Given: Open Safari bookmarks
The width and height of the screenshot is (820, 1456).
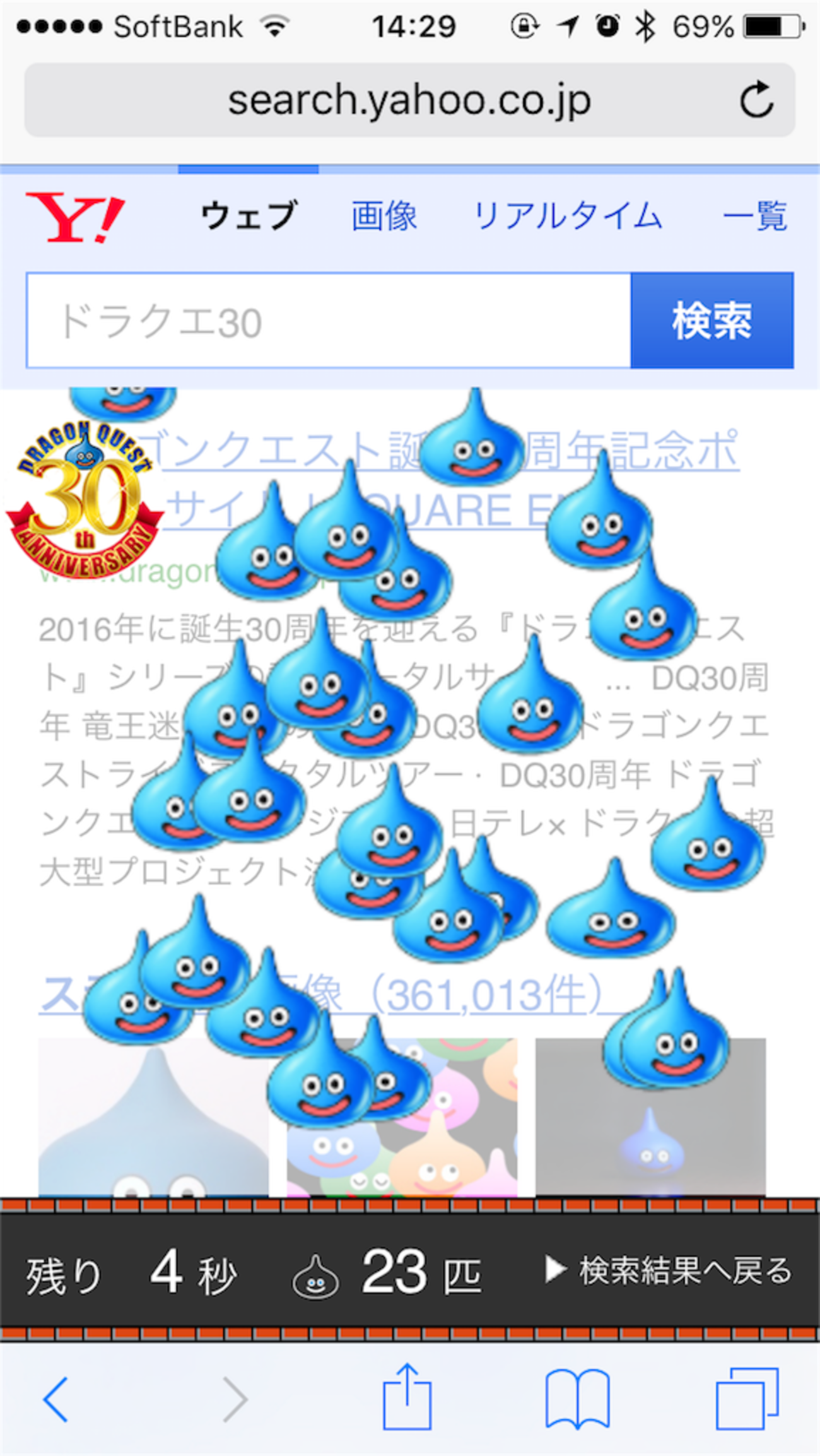Looking at the screenshot, I should pyautogui.click(x=577, y=1399).
